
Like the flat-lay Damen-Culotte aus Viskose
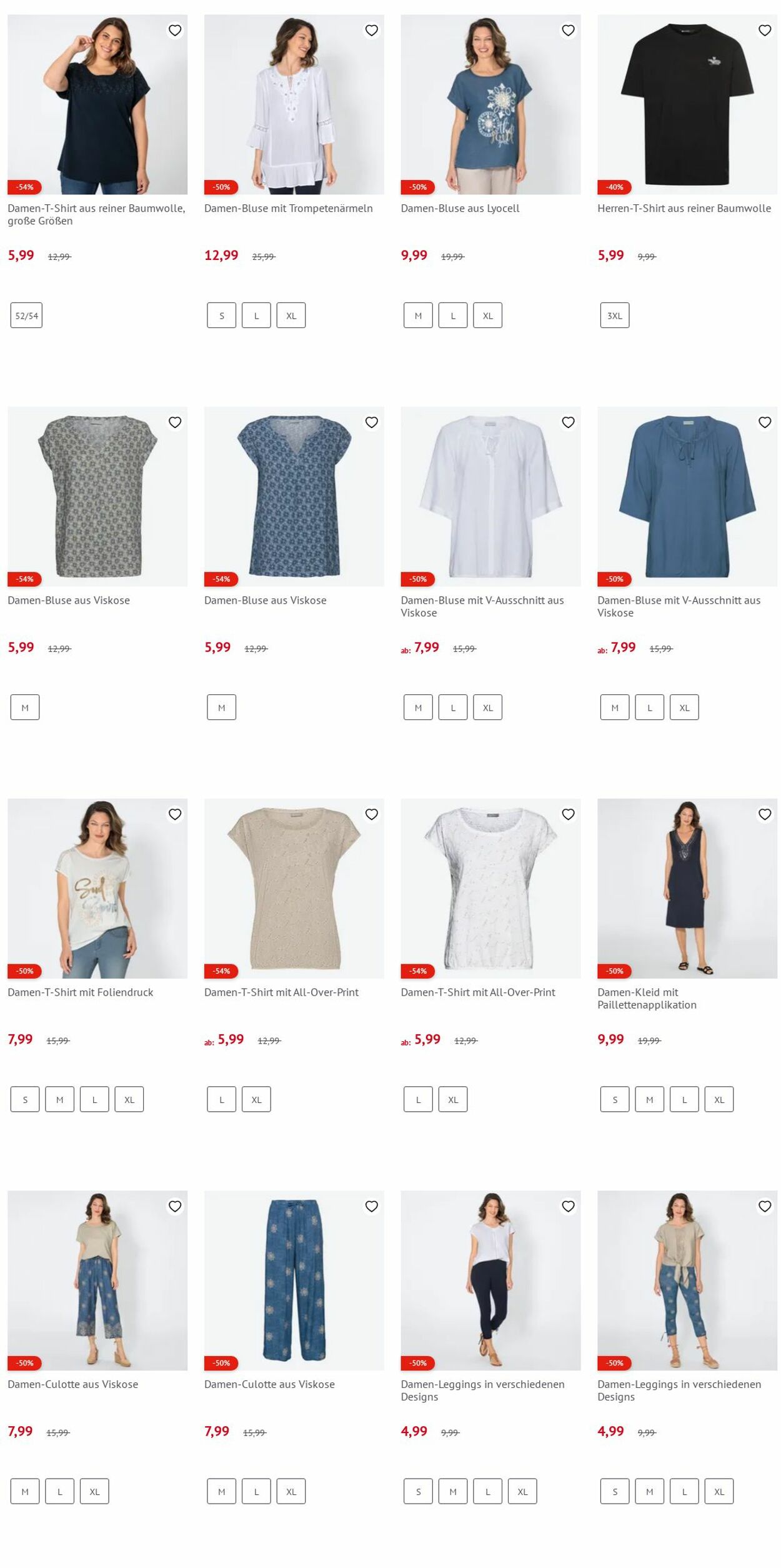(x=371, y=1206)
